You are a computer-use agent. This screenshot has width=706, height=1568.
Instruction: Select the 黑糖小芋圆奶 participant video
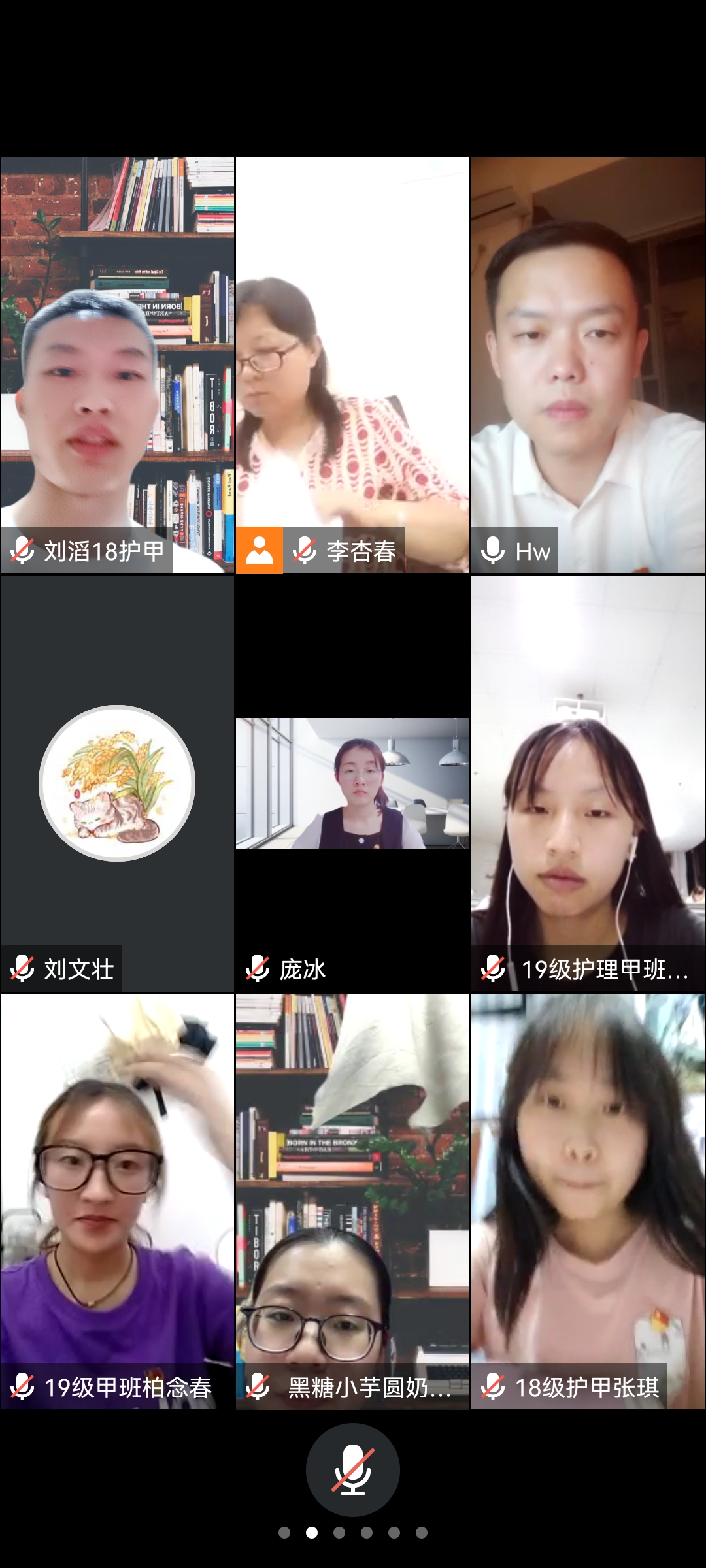(352, 1201)
